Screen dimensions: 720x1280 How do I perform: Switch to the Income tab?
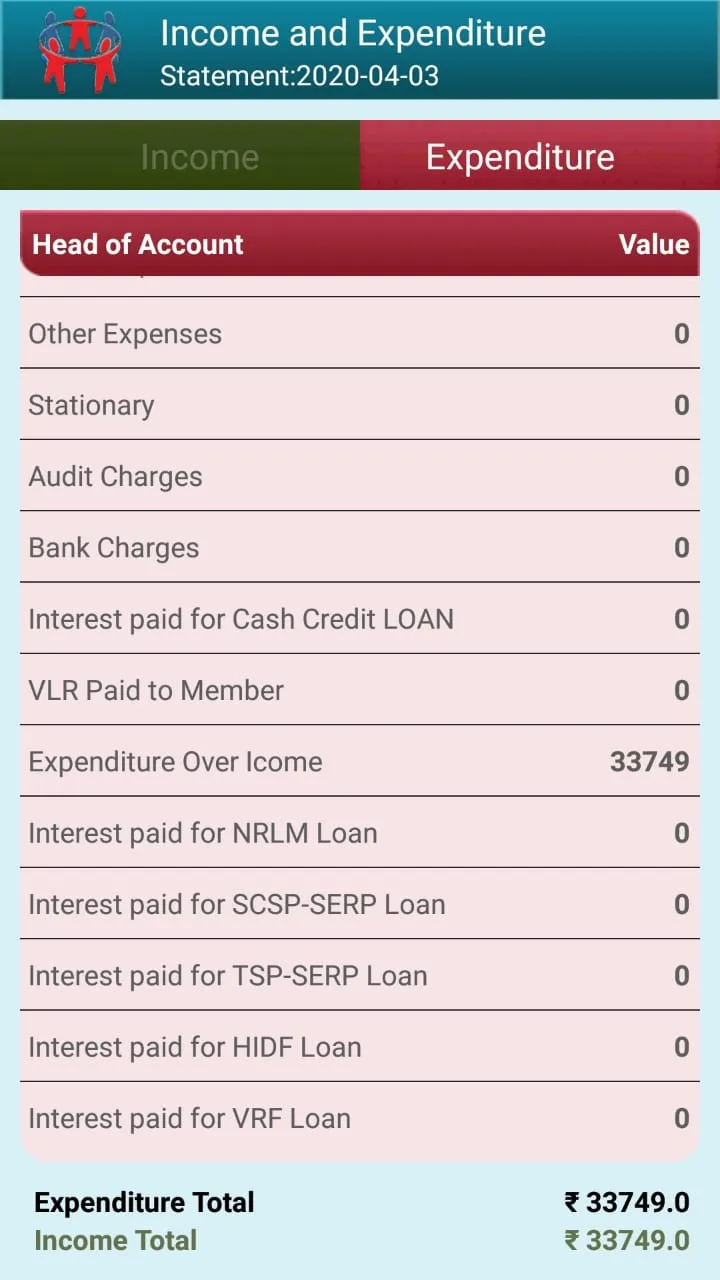[200, 155]
